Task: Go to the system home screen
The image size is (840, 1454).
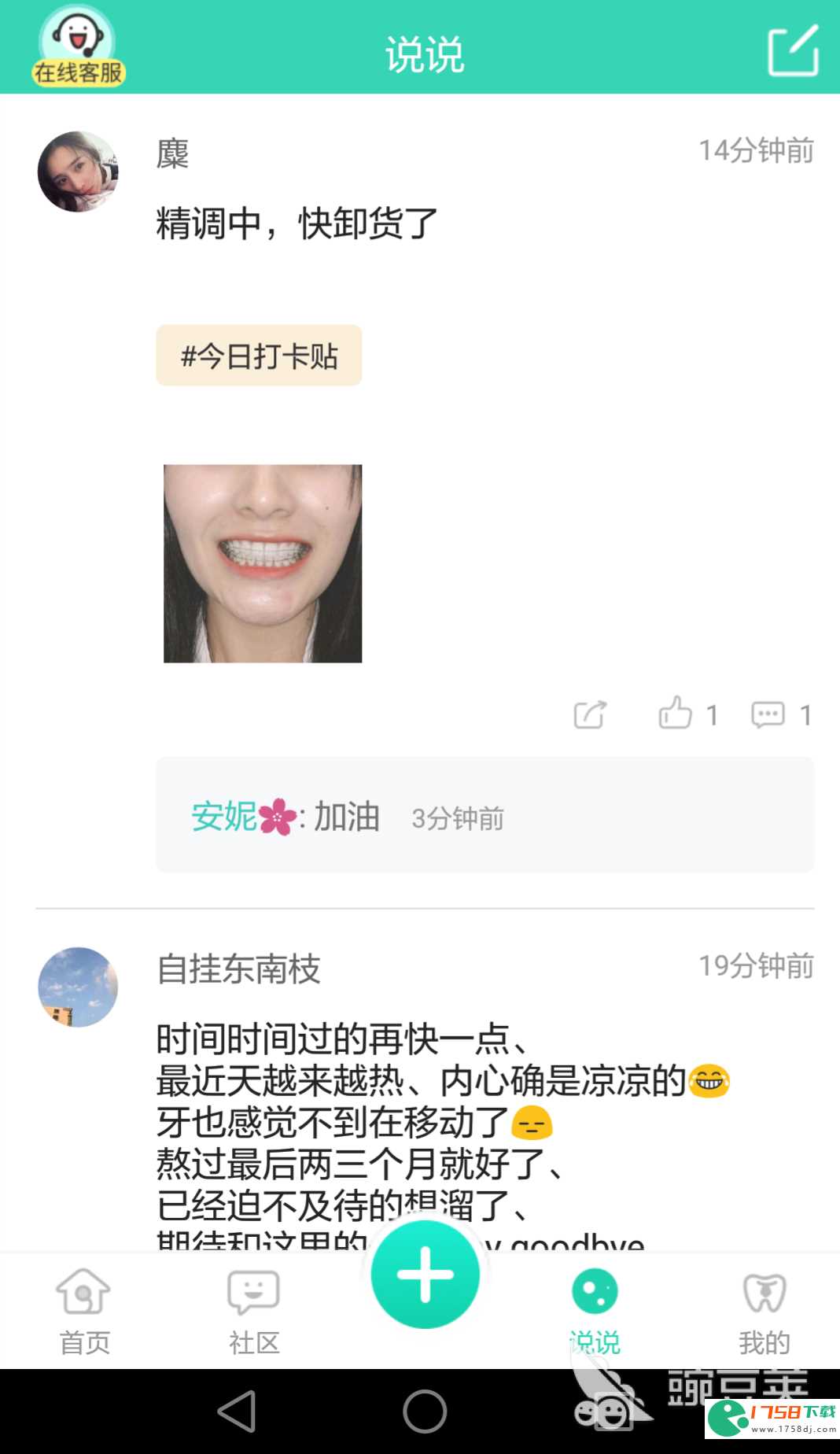Action: coord(425,1411)
